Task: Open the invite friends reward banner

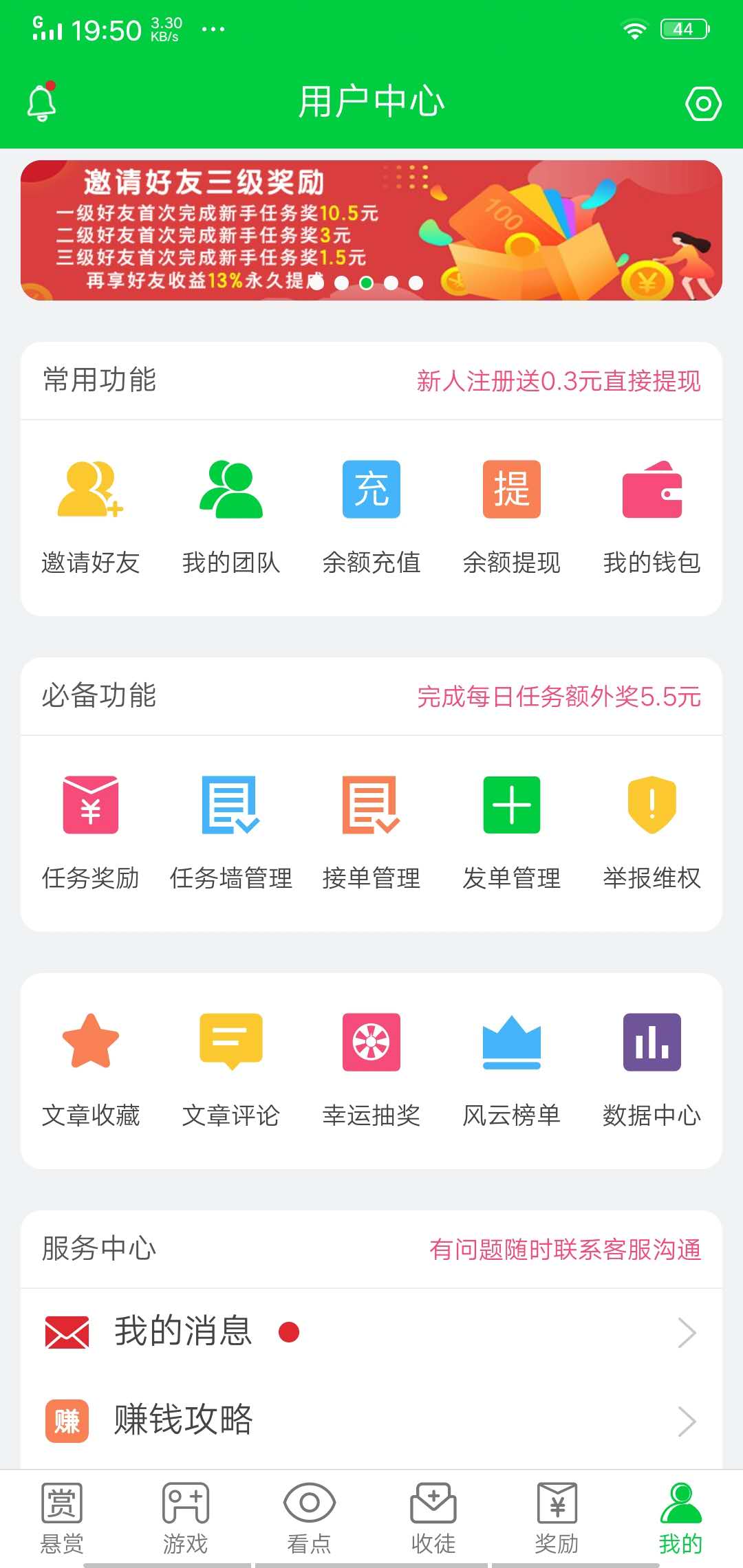Action: (x=371, y=230)
